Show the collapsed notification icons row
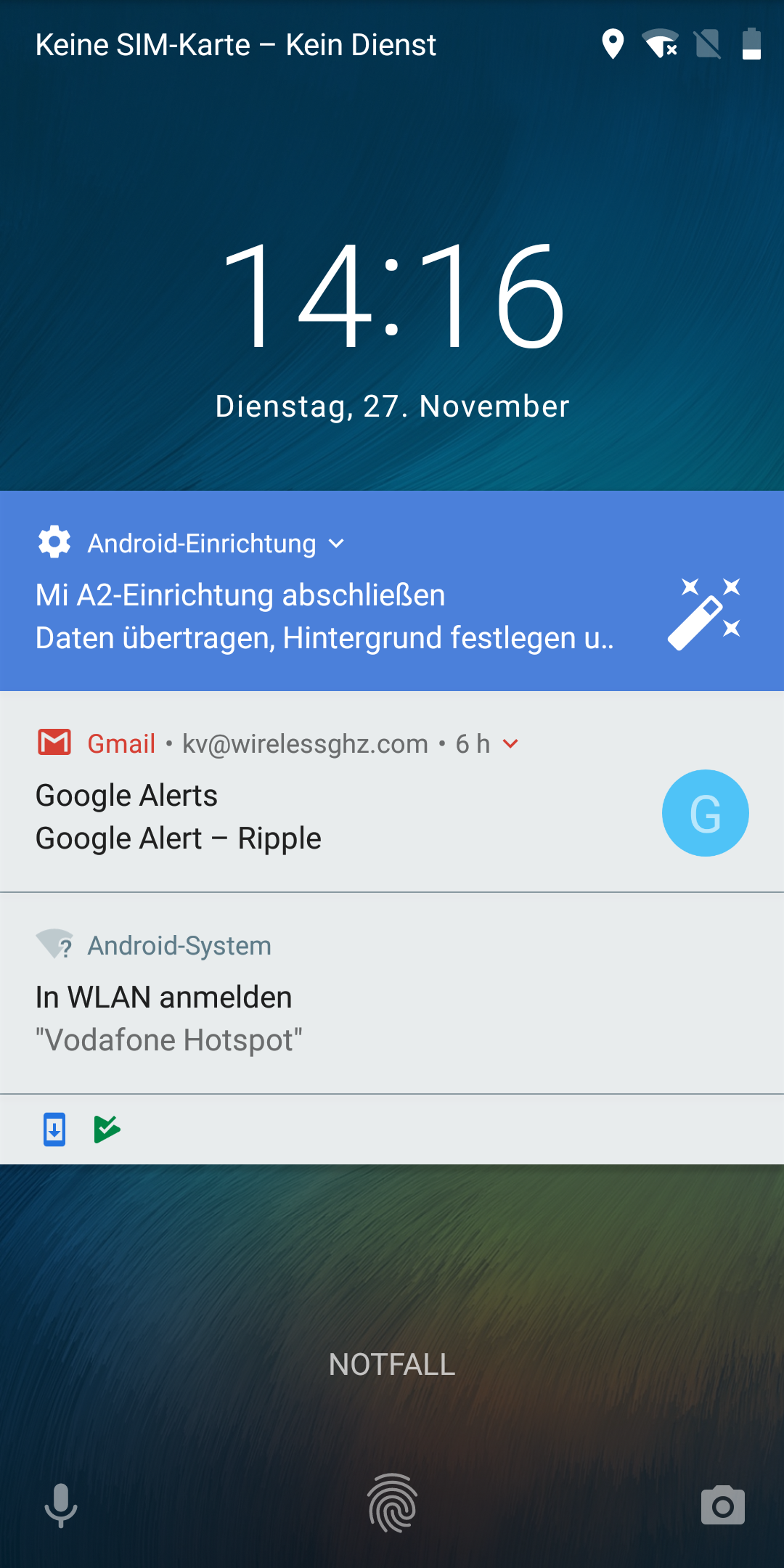Image resolution: width=784 pixels, height=1568 pixels. [x=392, y=1130]
